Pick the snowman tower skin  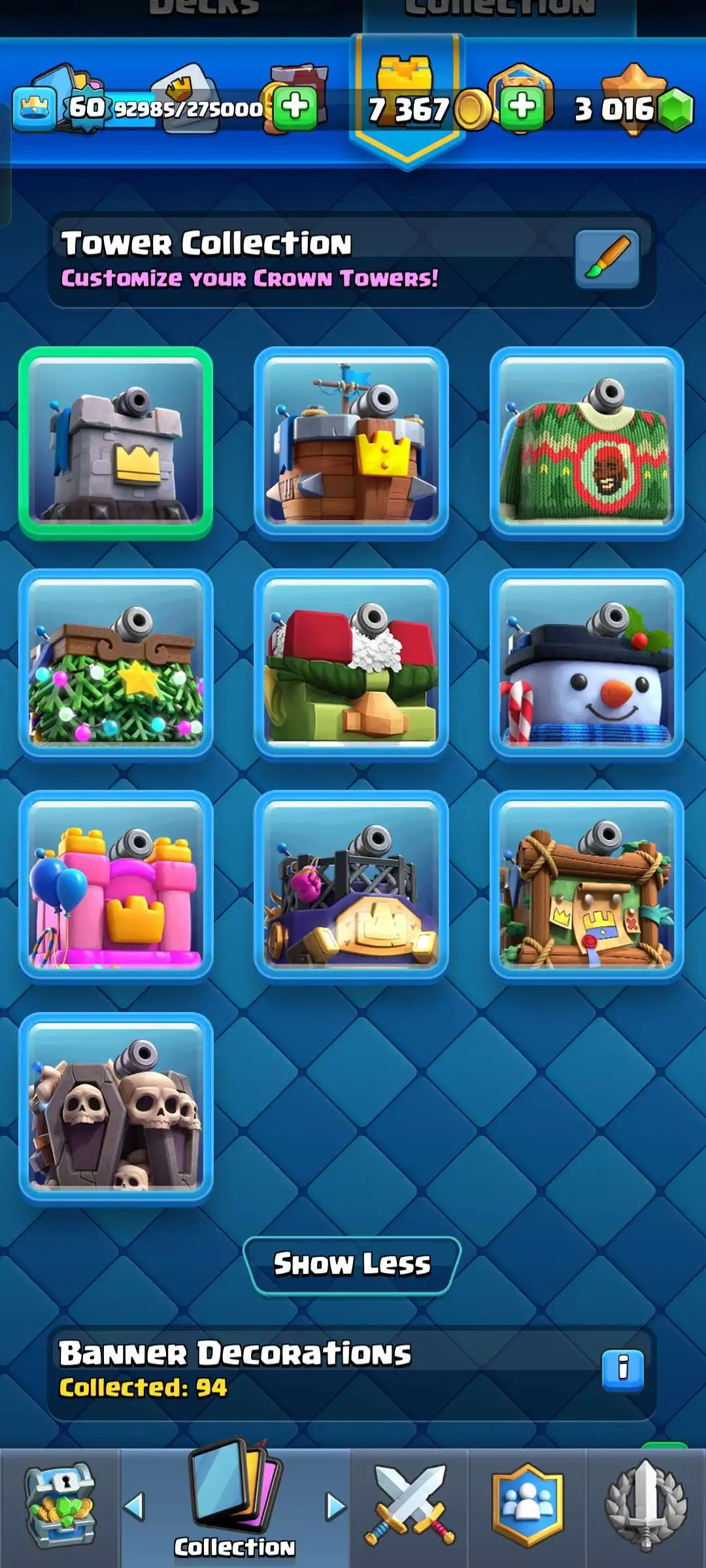(586, 664)
